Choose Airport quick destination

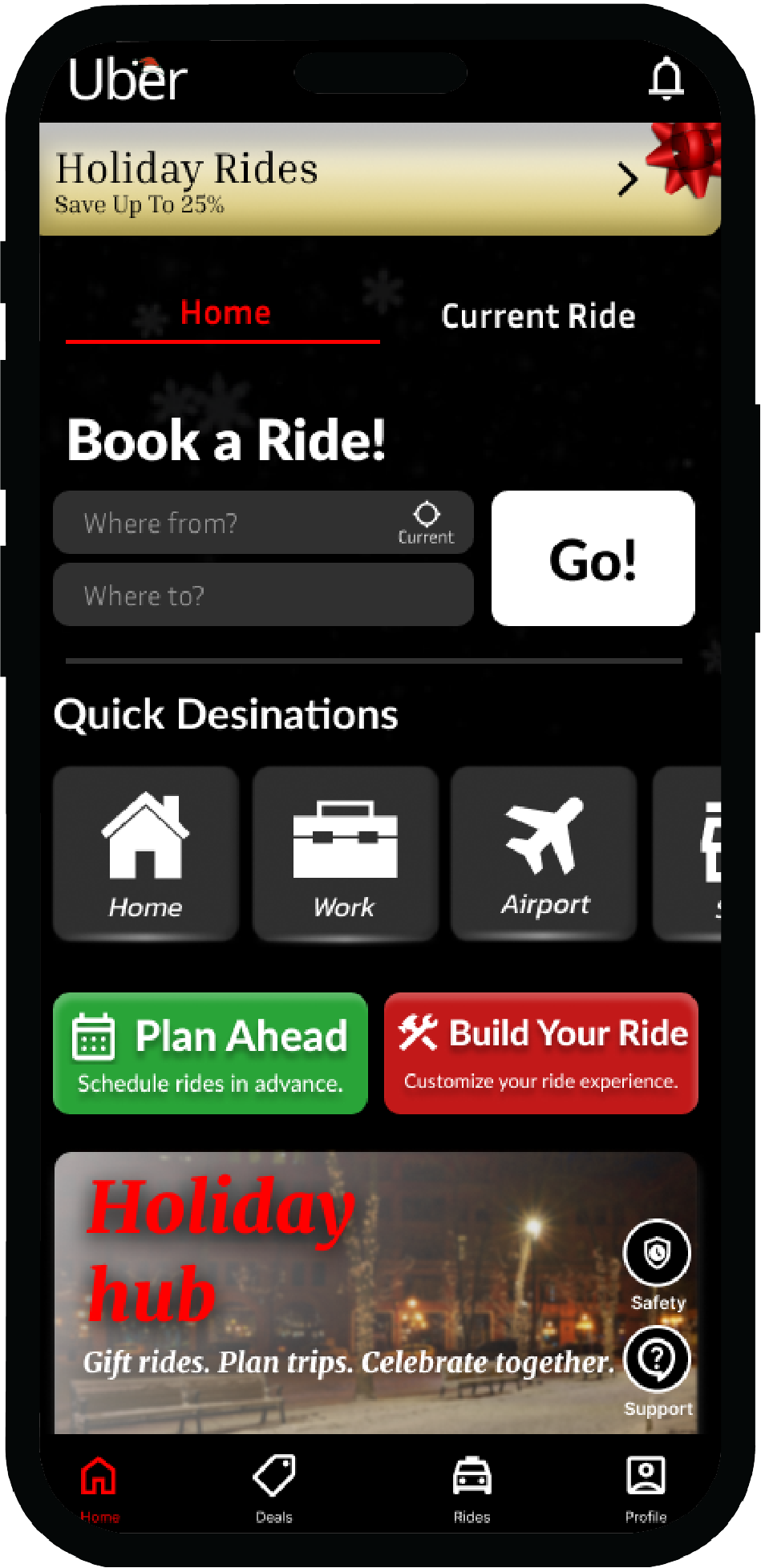click(544, 853)
